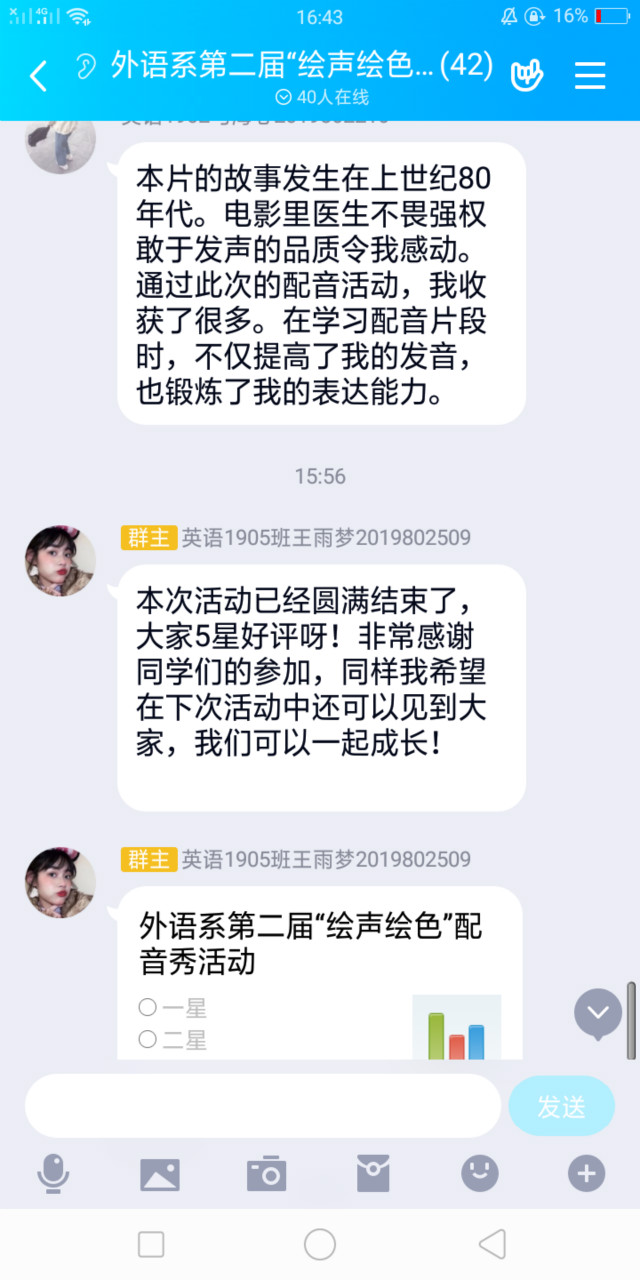Record a voice message with microphone
This screenshot has height=1280, width=640.
click(x=53, y=1172)
